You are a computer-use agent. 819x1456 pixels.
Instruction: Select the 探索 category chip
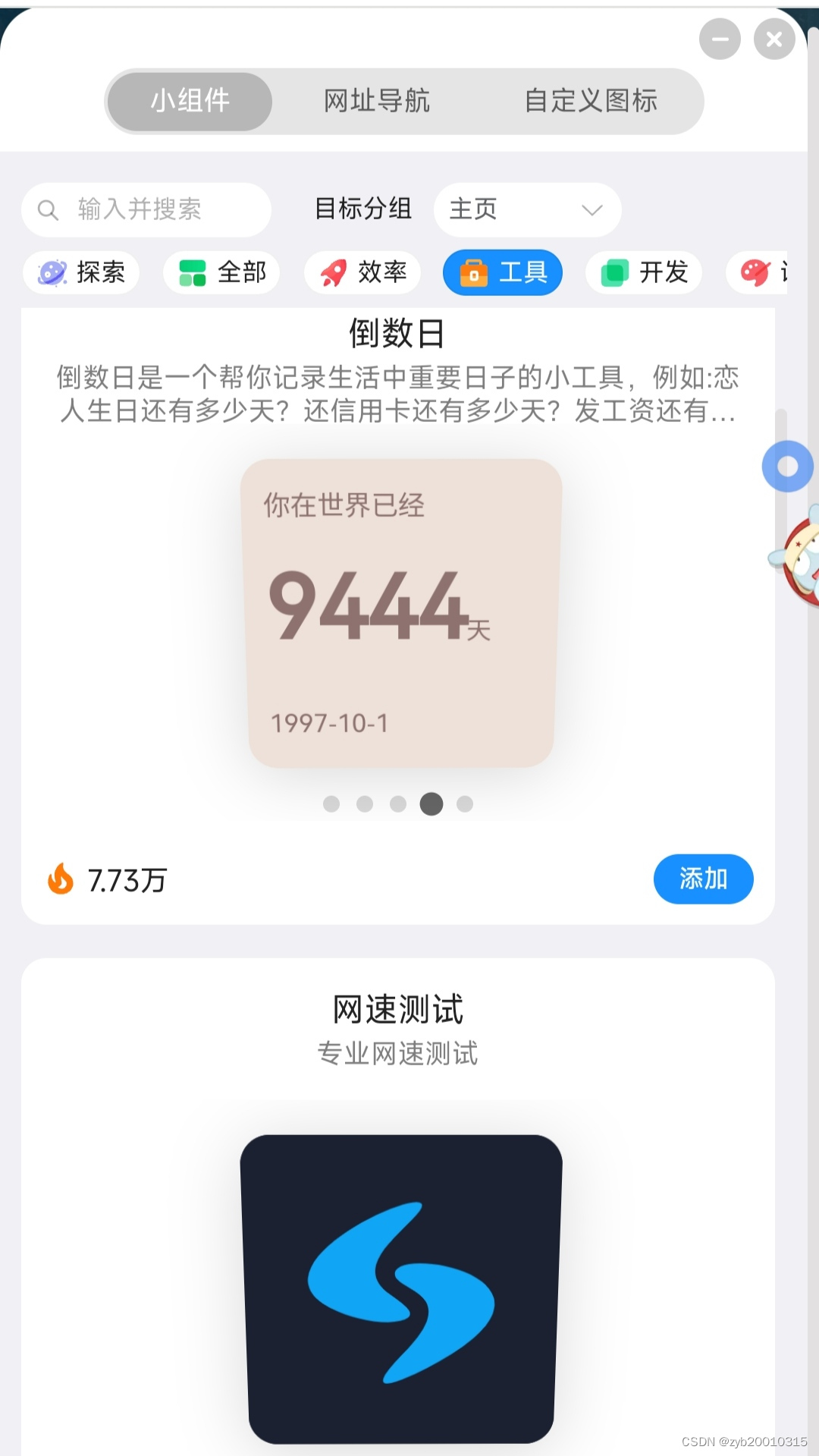click(81, 272)
